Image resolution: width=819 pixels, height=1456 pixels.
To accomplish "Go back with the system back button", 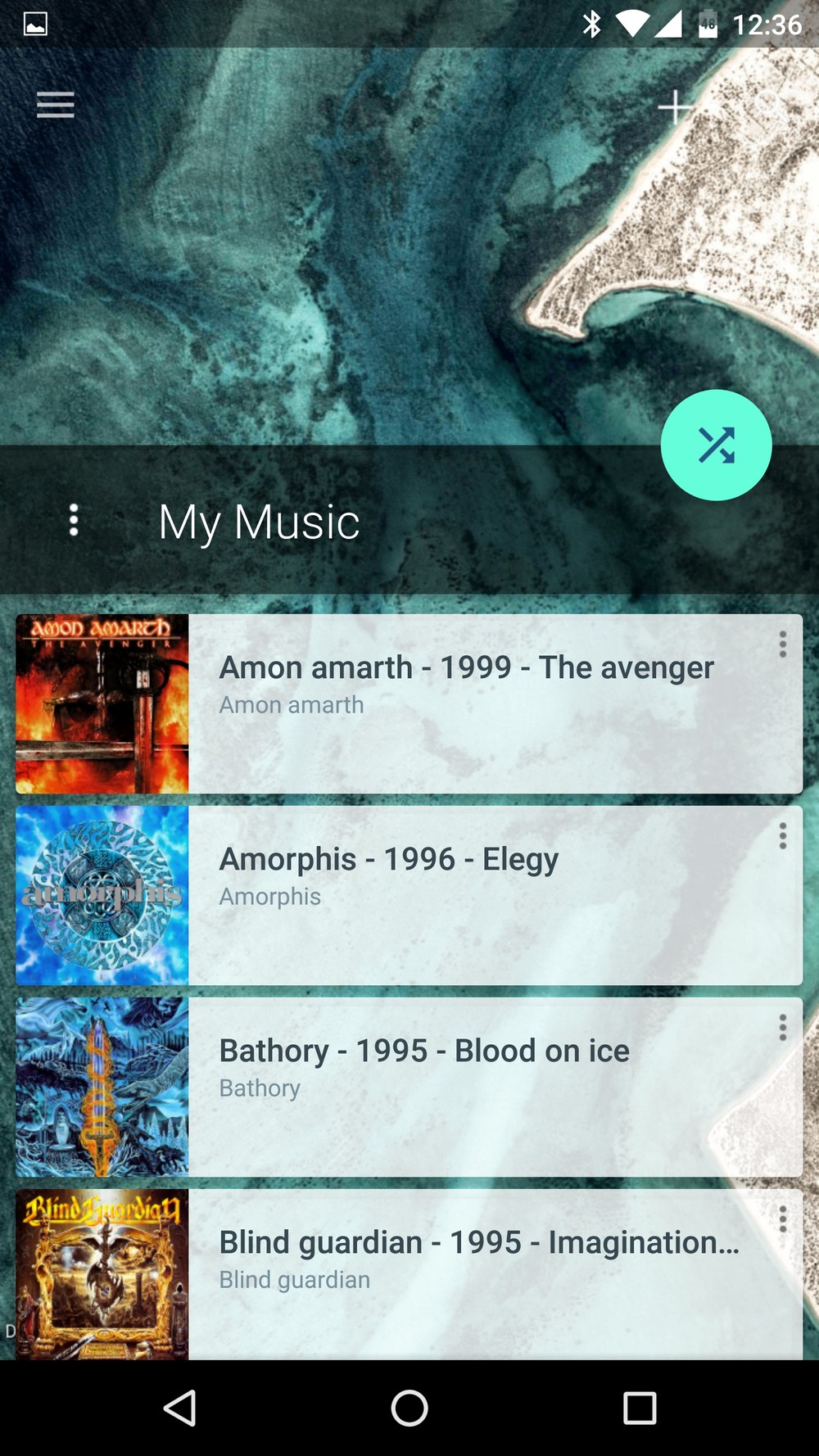I will [x=179, y=1408].
